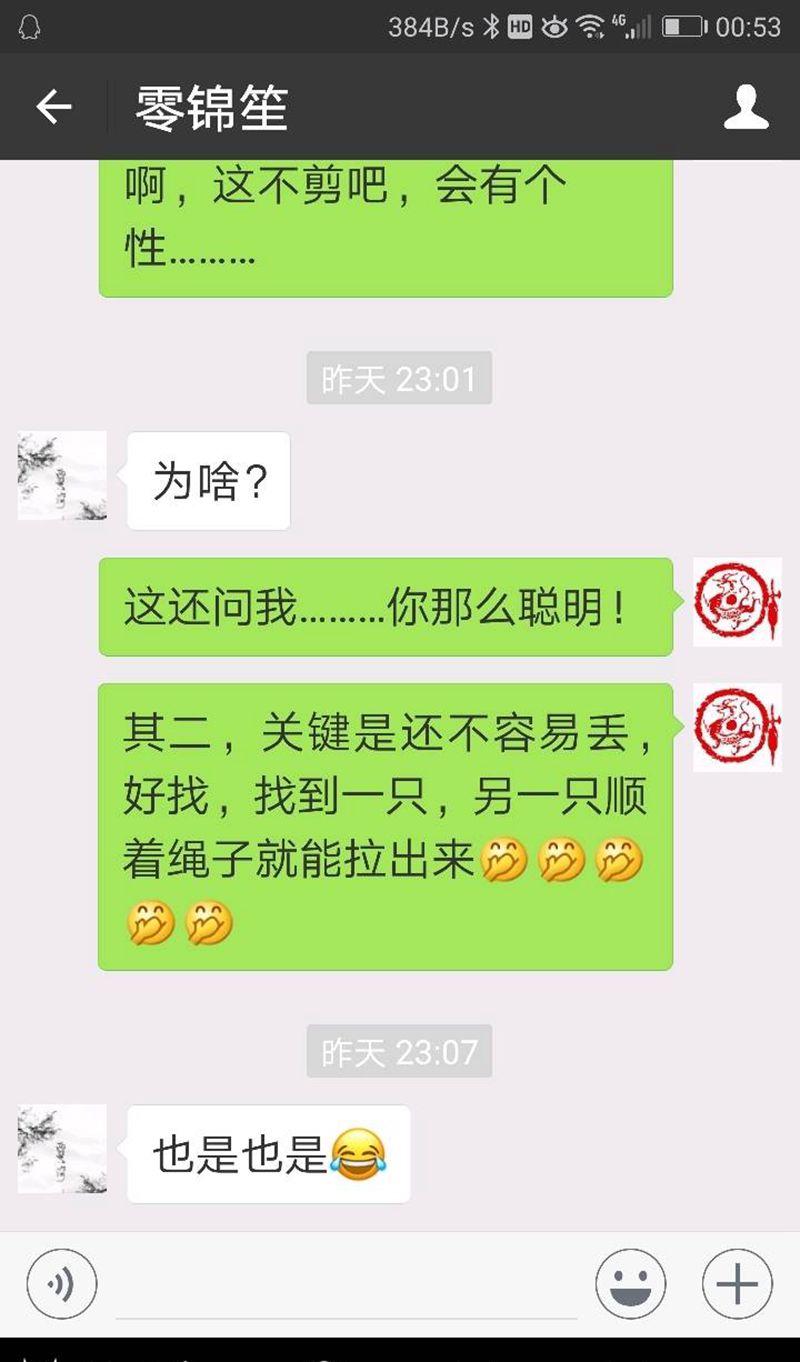The image size is (800, 1362).
Task: Open my avatar beside 这还问我 message
Action: pos(737,602)
